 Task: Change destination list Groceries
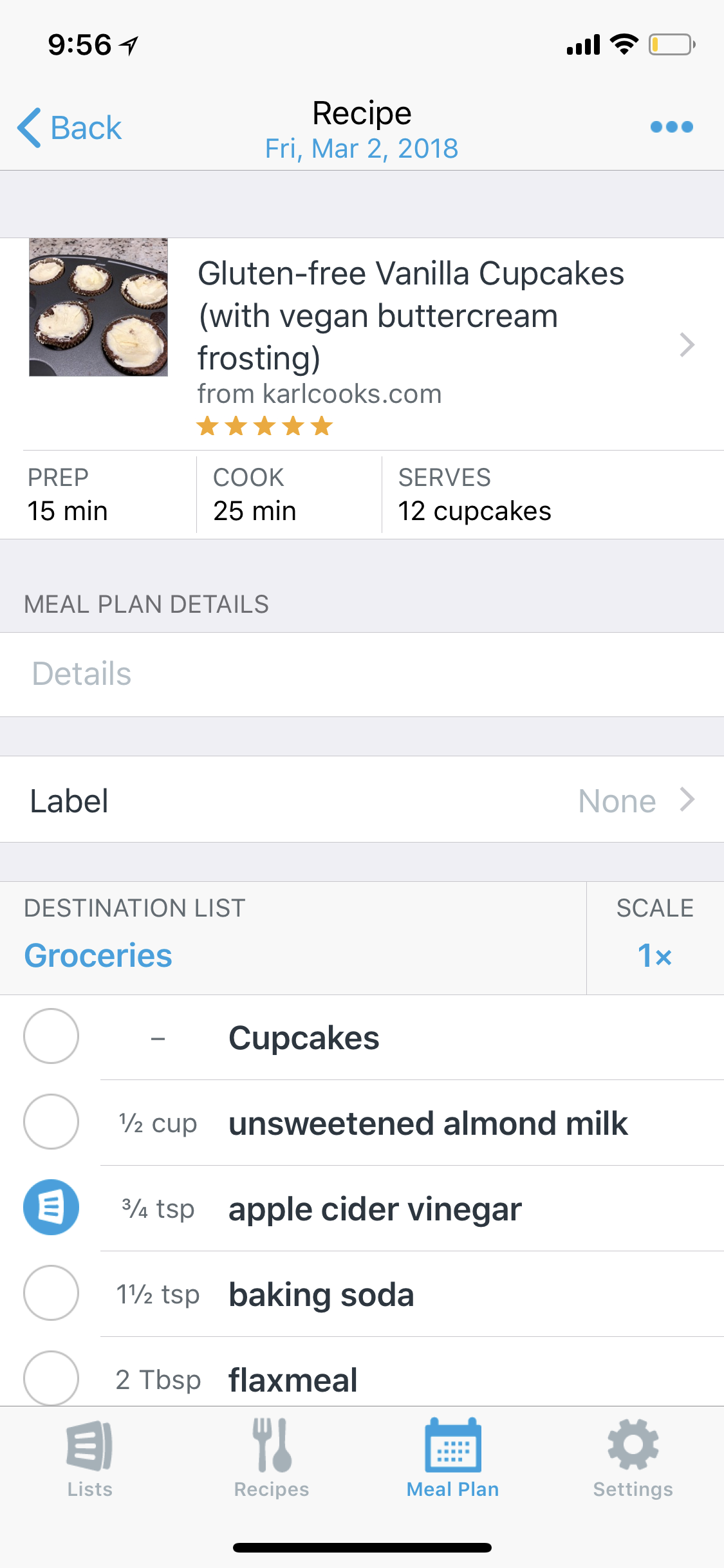coord(98,955)
